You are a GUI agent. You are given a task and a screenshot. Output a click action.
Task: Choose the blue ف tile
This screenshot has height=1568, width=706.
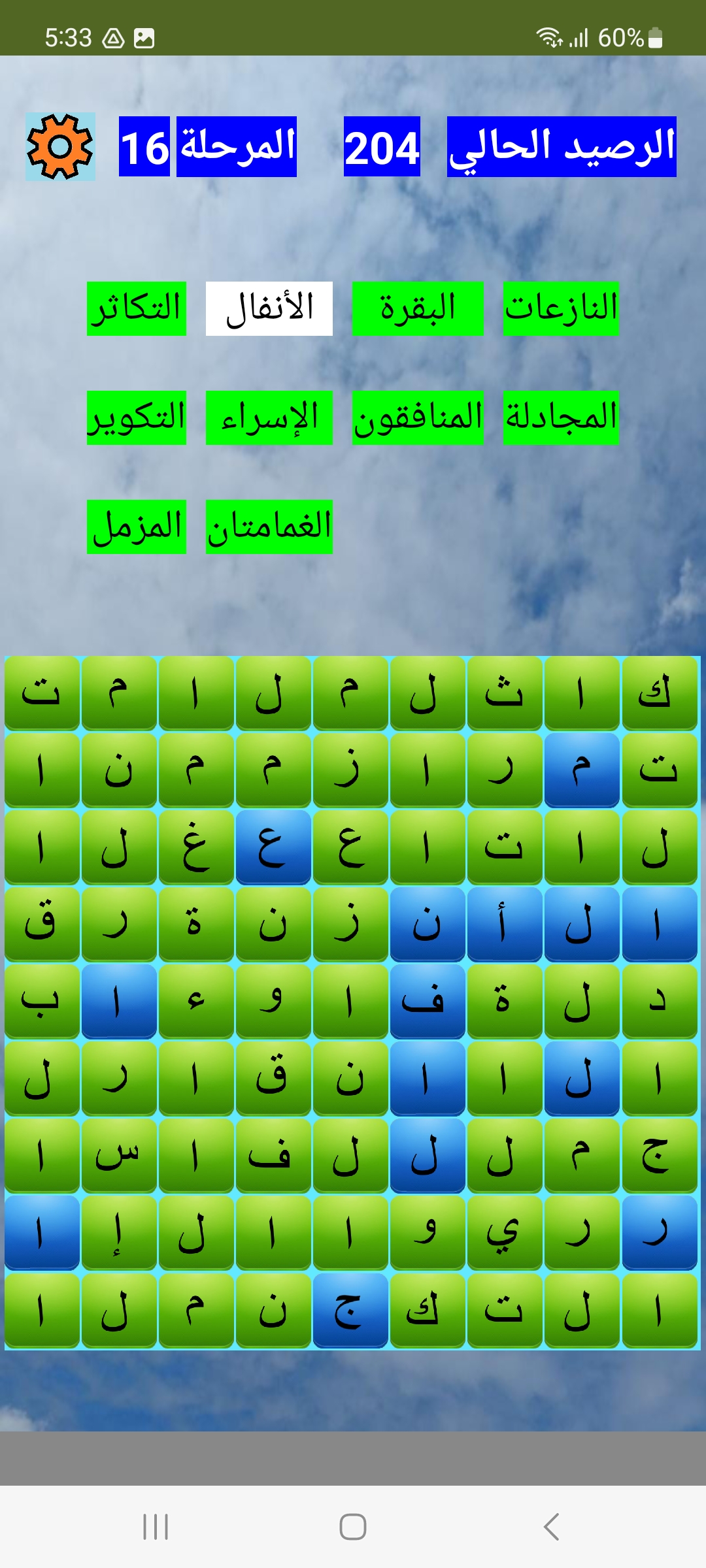[428, 1002]
